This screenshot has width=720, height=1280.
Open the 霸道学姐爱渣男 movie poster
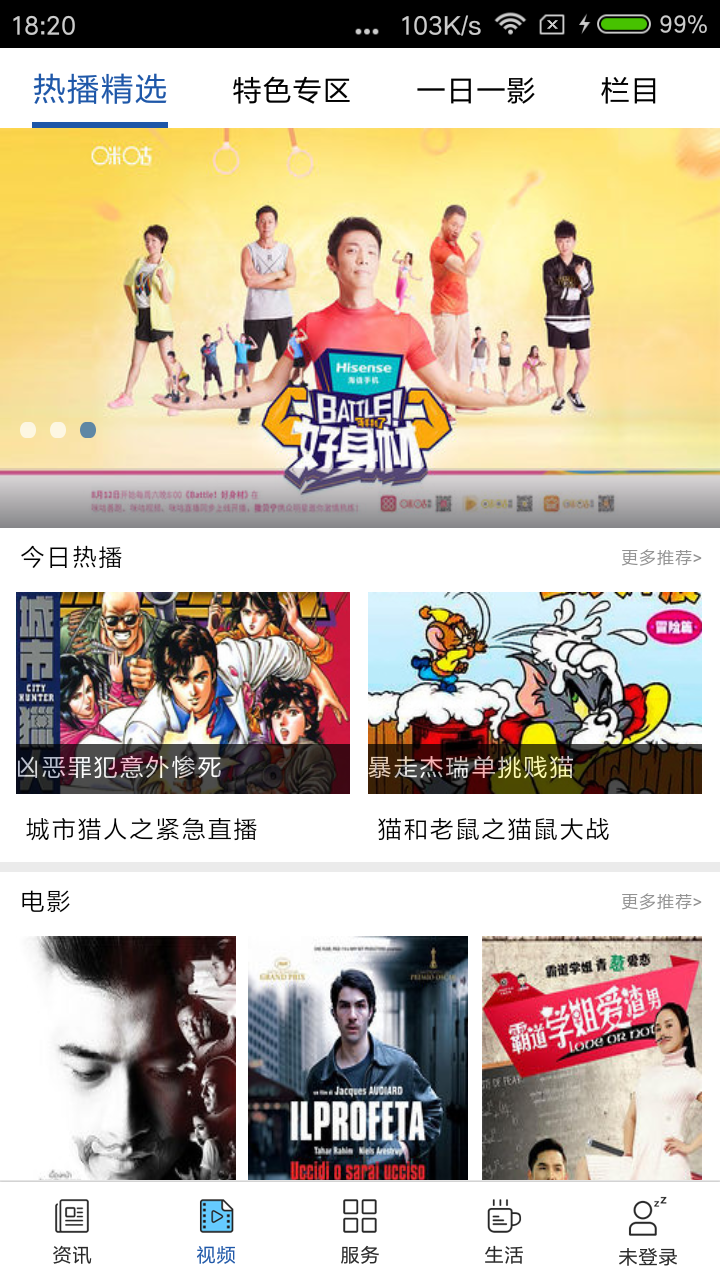coord(592,1058)
